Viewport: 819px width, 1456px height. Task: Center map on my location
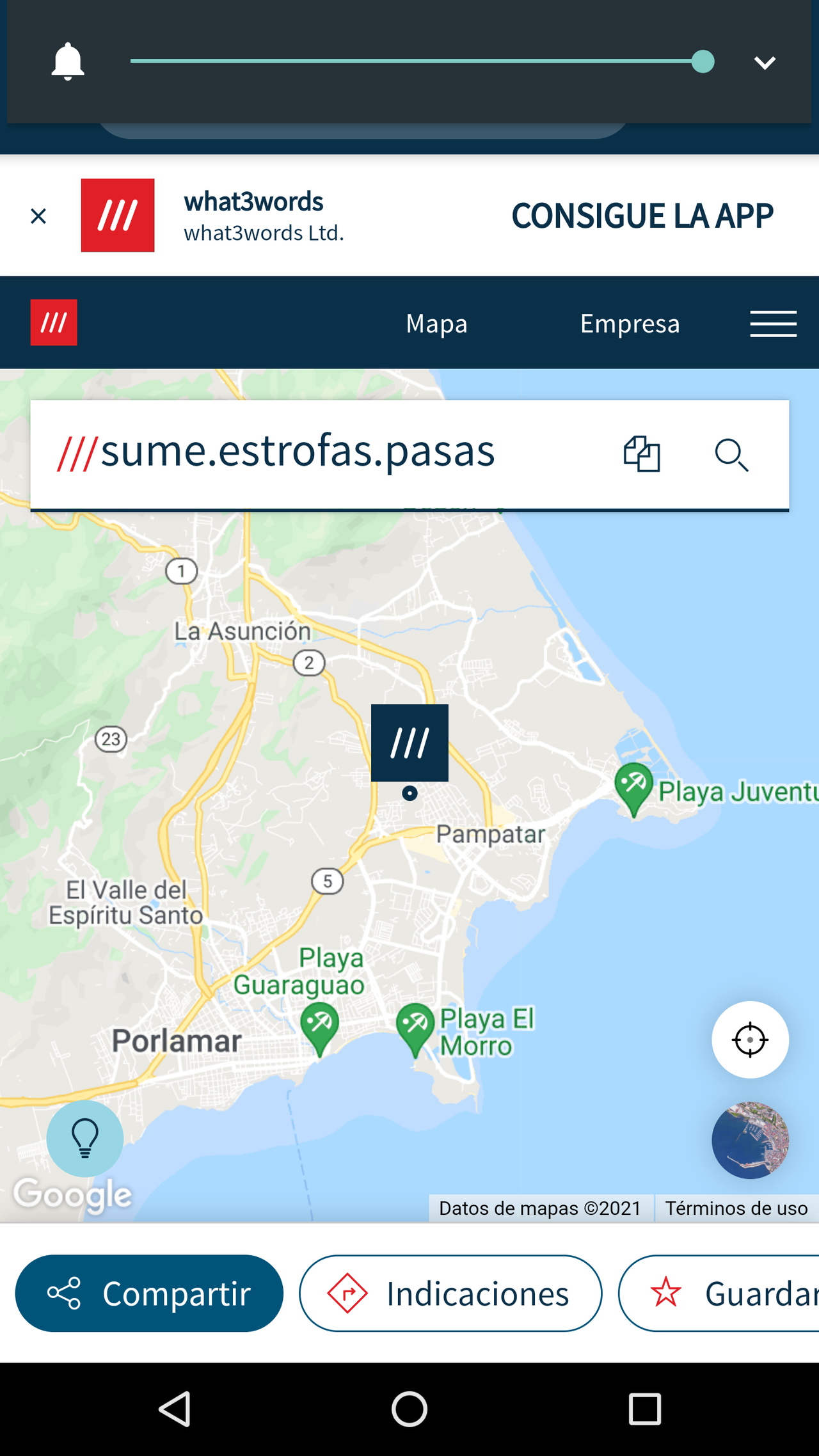[751, 1040]
